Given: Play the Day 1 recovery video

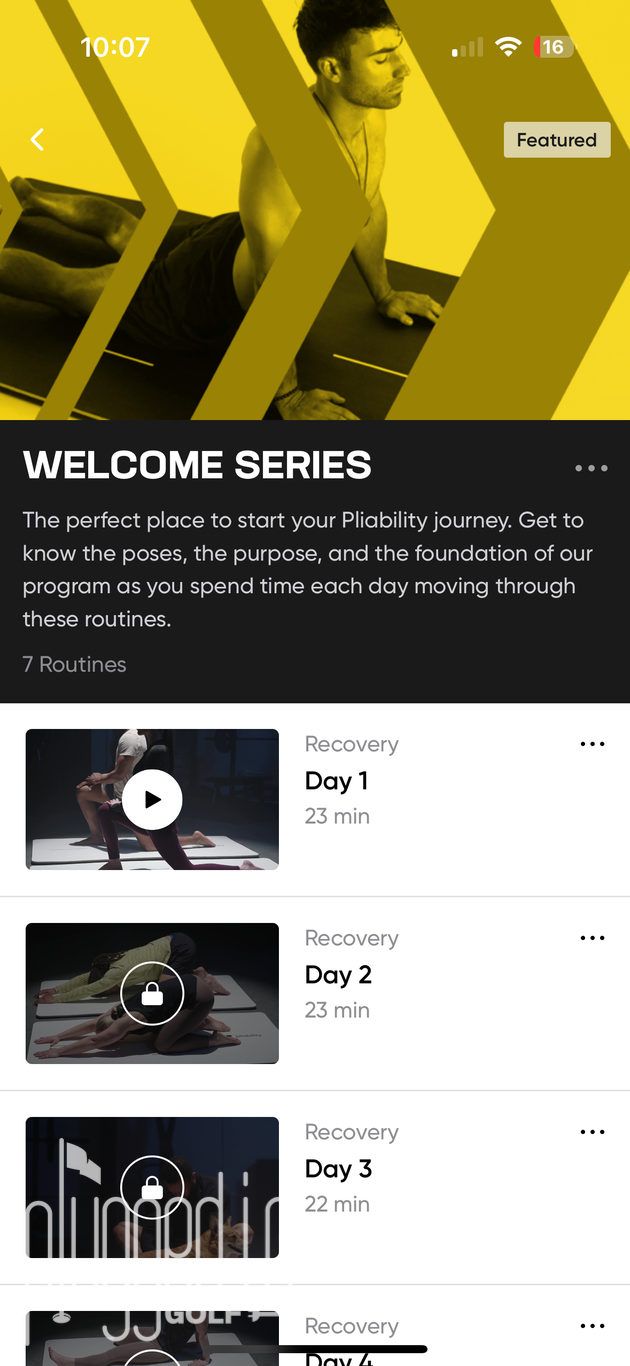Looking at the screenshot, I should (152, 799).
